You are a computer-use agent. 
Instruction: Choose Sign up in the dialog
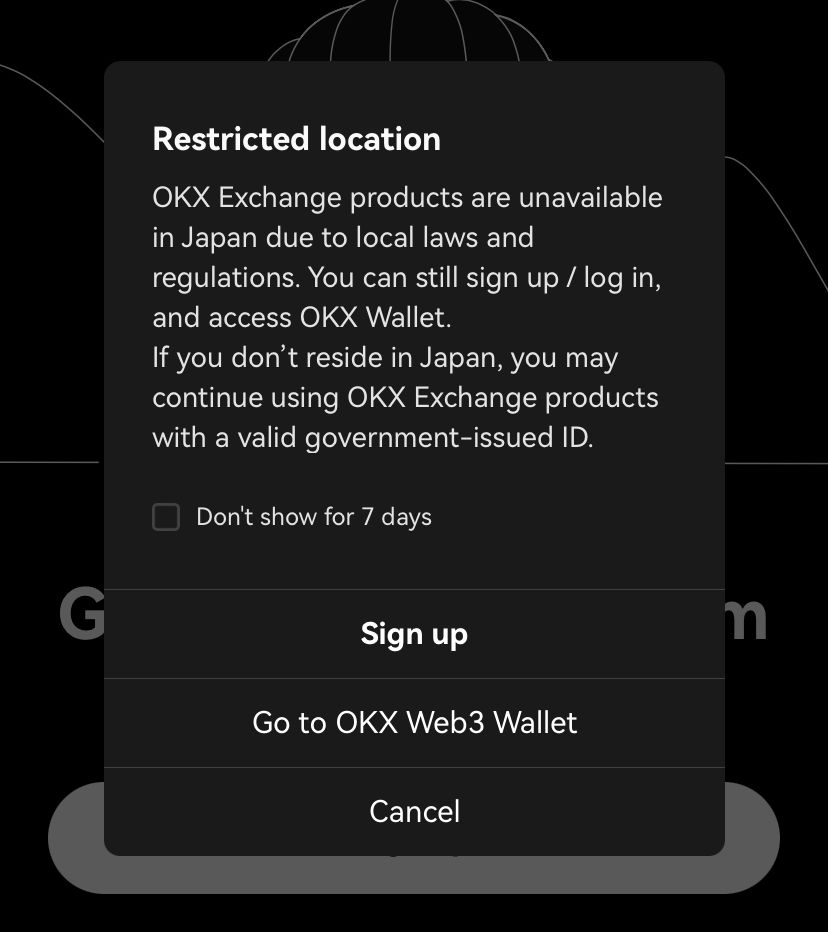pos(414,634)
